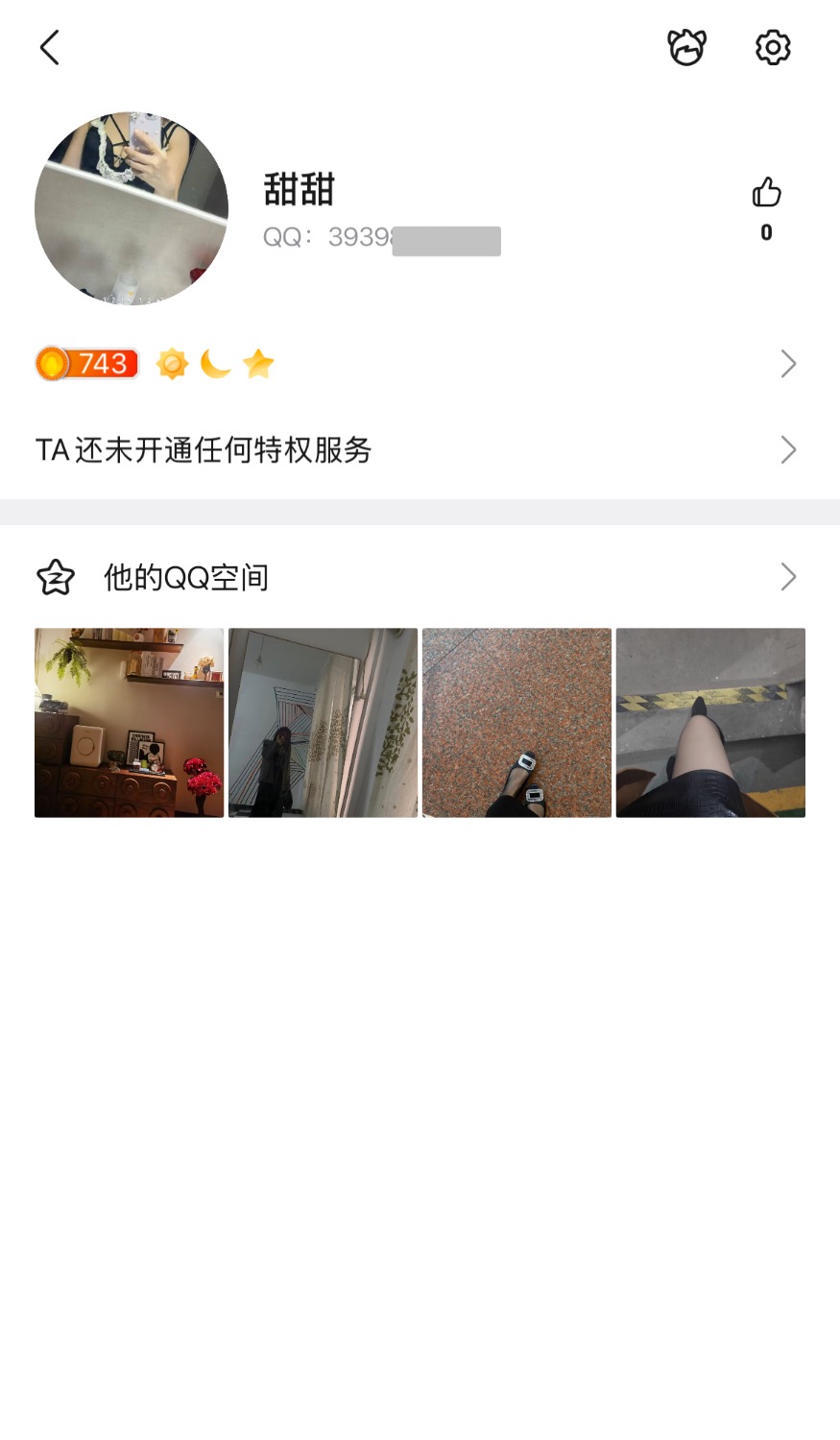Tap the star QQ level icon

pyautogui.click(x=257, y=363)
